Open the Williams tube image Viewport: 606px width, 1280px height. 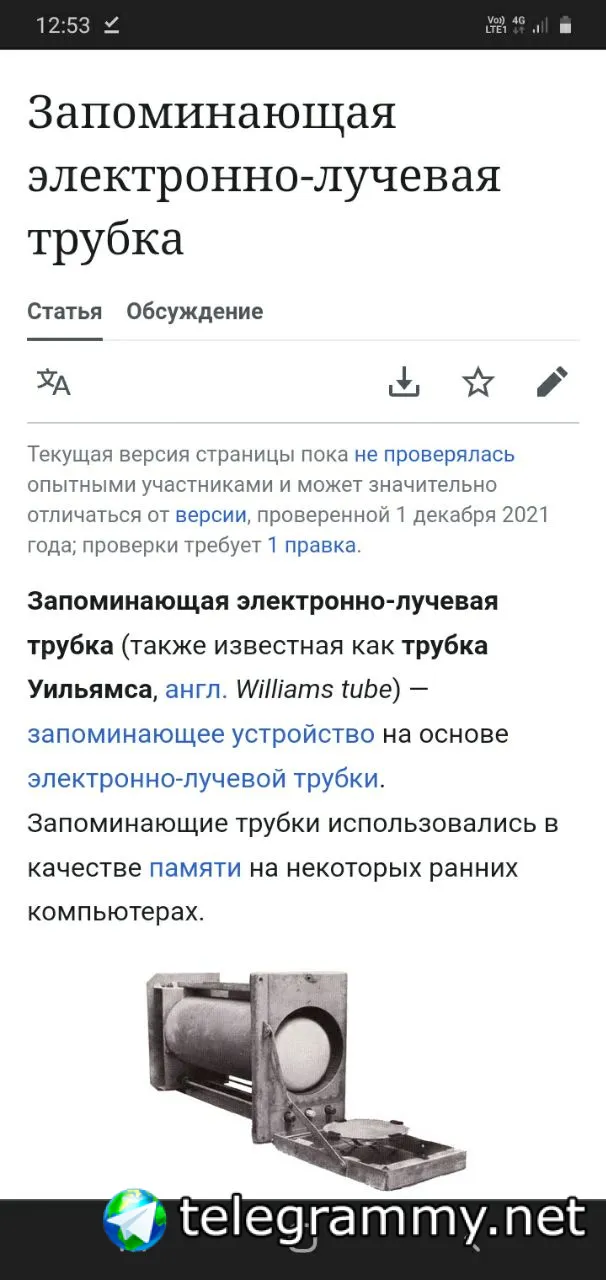[306, 1060]
